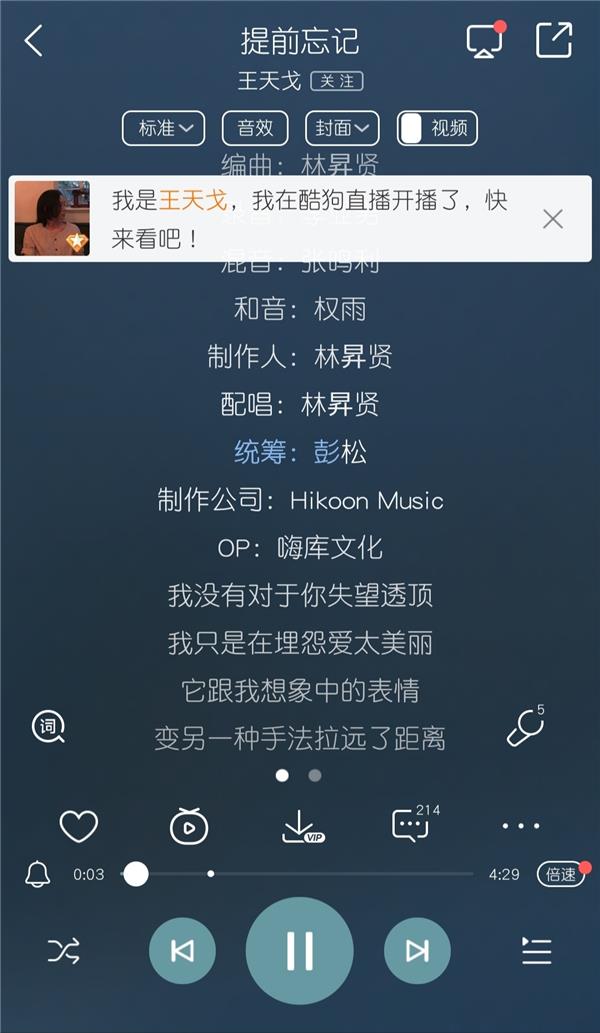
Task: Follow artist 王天戈 with 关注 button
Action: pos(336,81)
